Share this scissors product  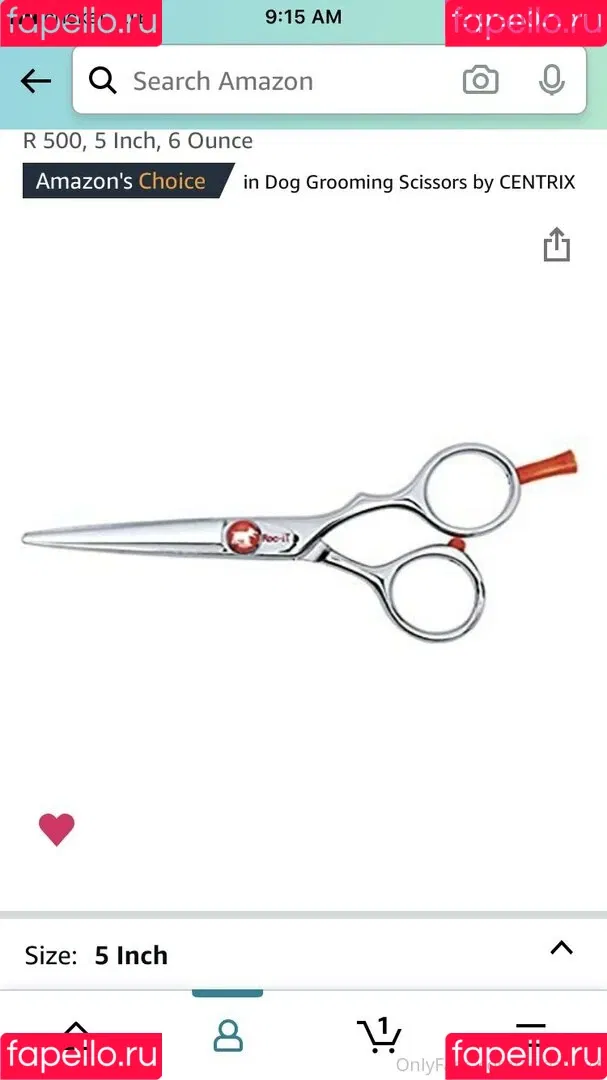click(x=556, y=245)
